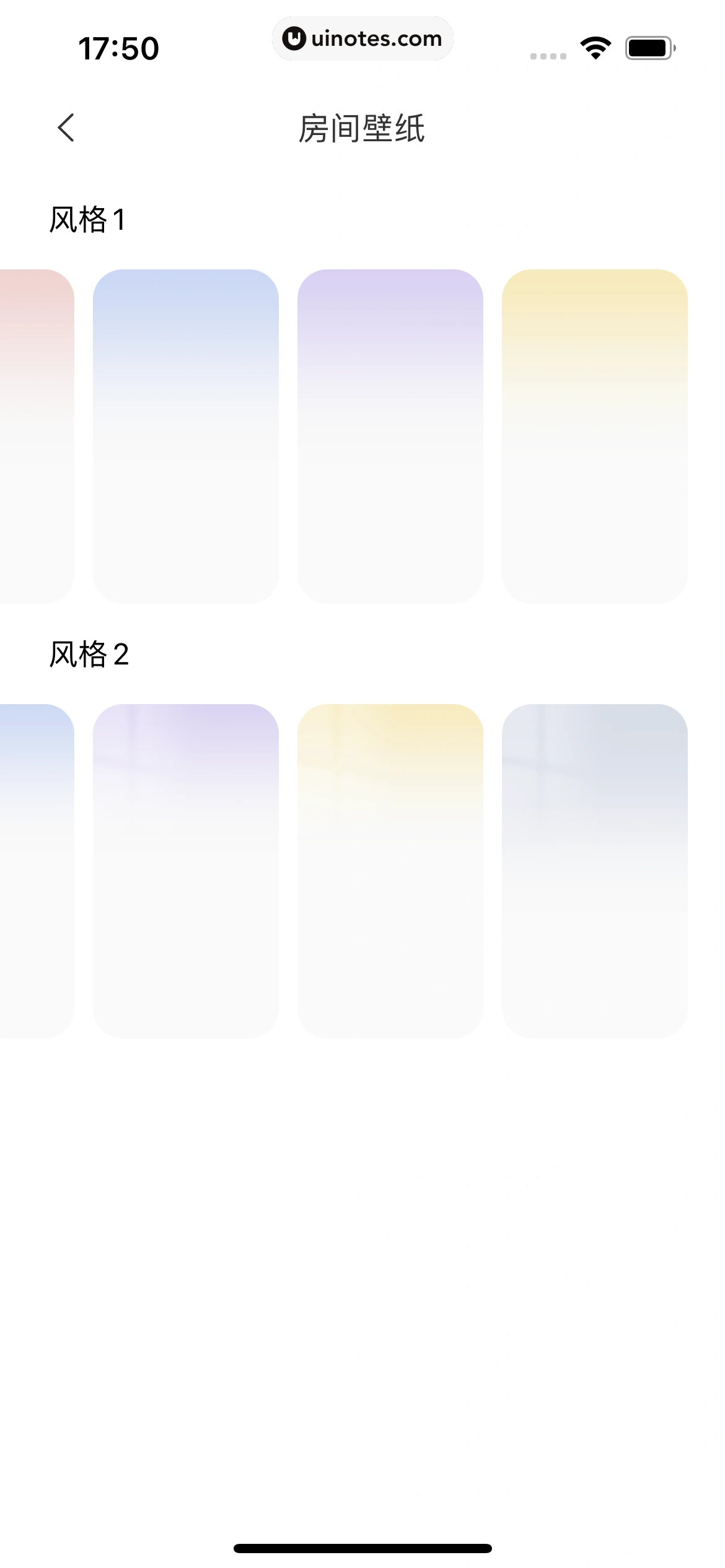Viewport: 725px width, 1568px height.
Task: Select the purple gradient wallpaper in 风格1
Action: 390,433
